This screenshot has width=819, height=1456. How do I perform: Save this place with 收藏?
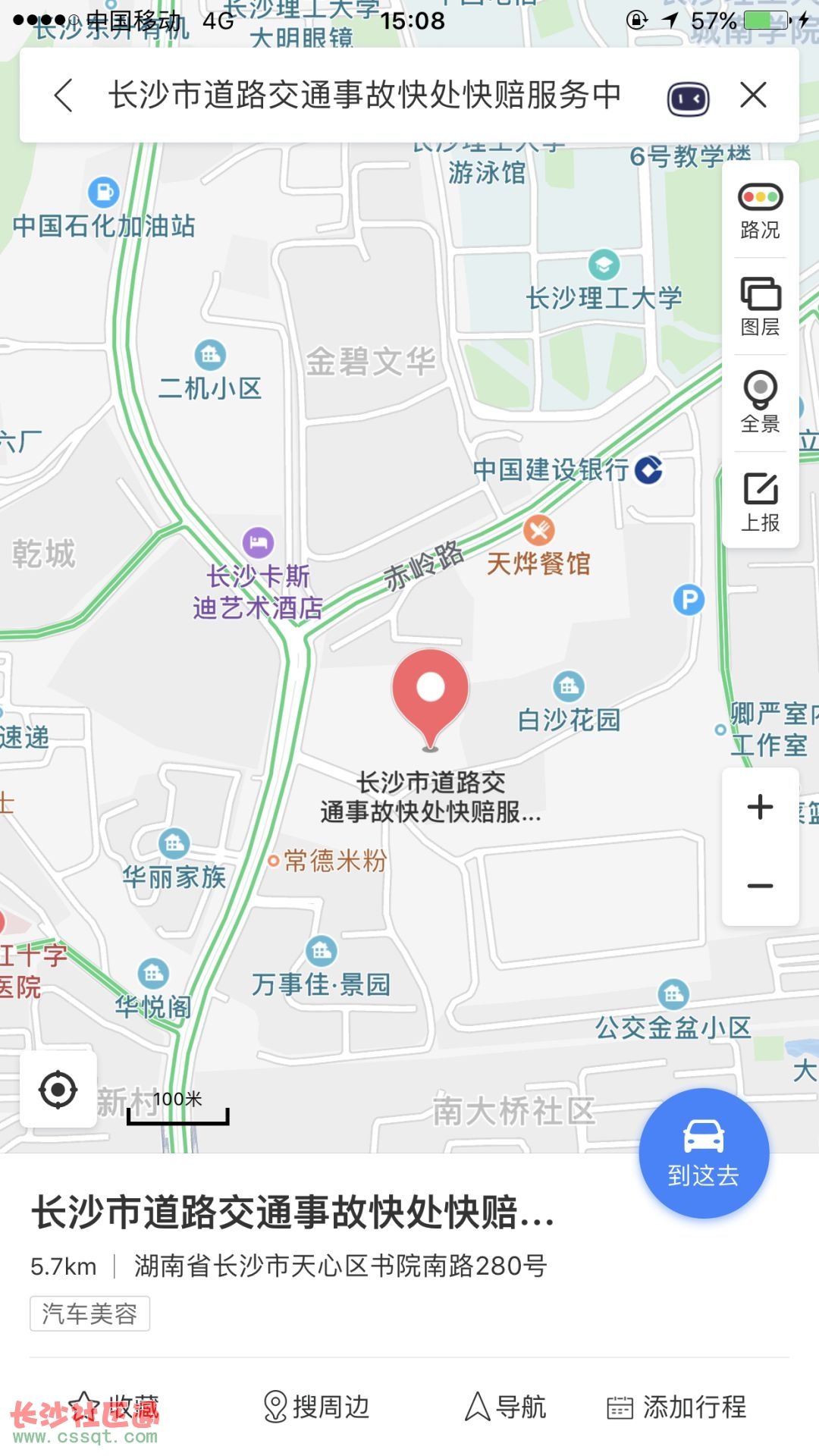point(114,1407)
